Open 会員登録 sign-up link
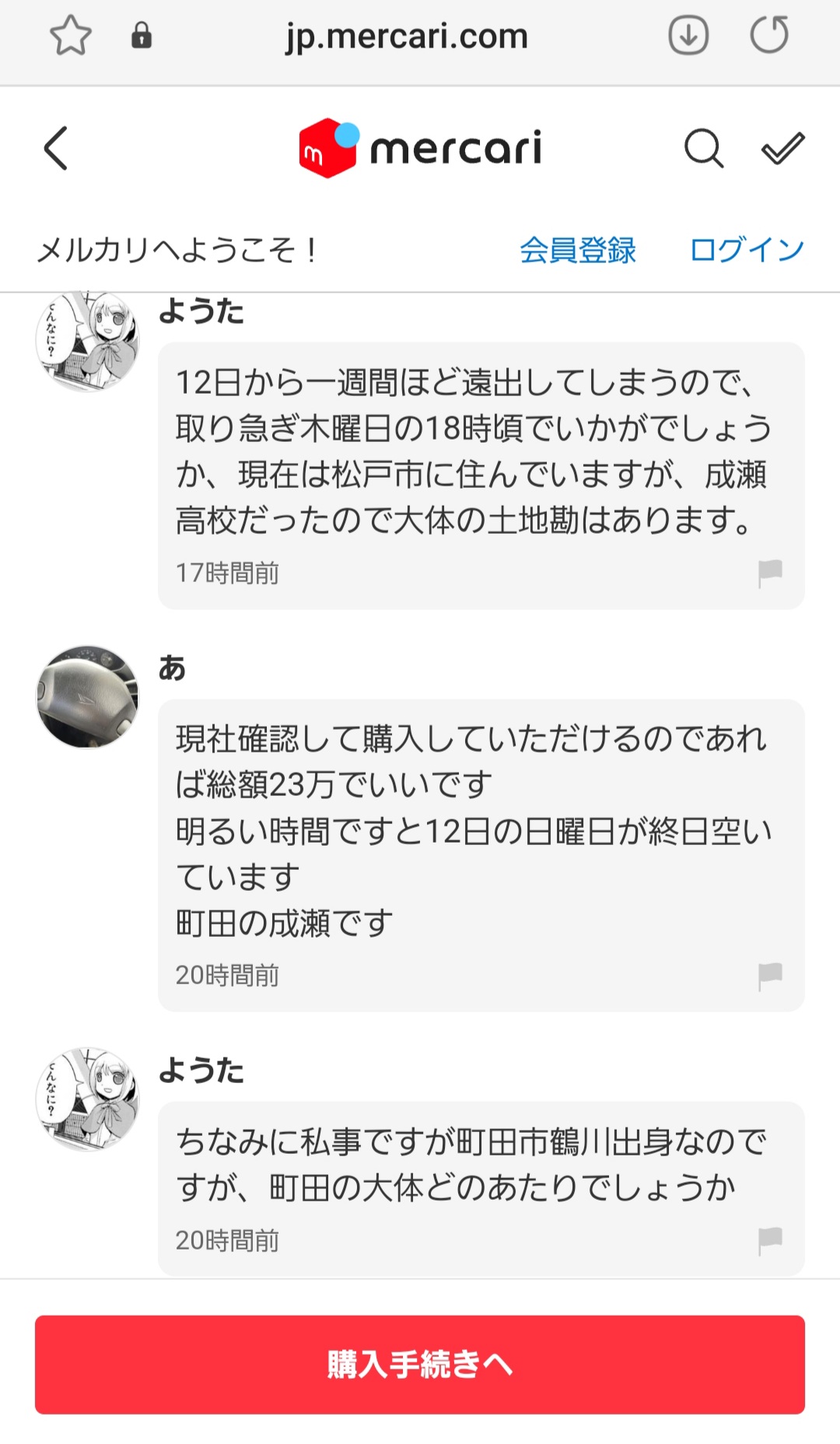 pyautogui.click(x=577, y=251)
